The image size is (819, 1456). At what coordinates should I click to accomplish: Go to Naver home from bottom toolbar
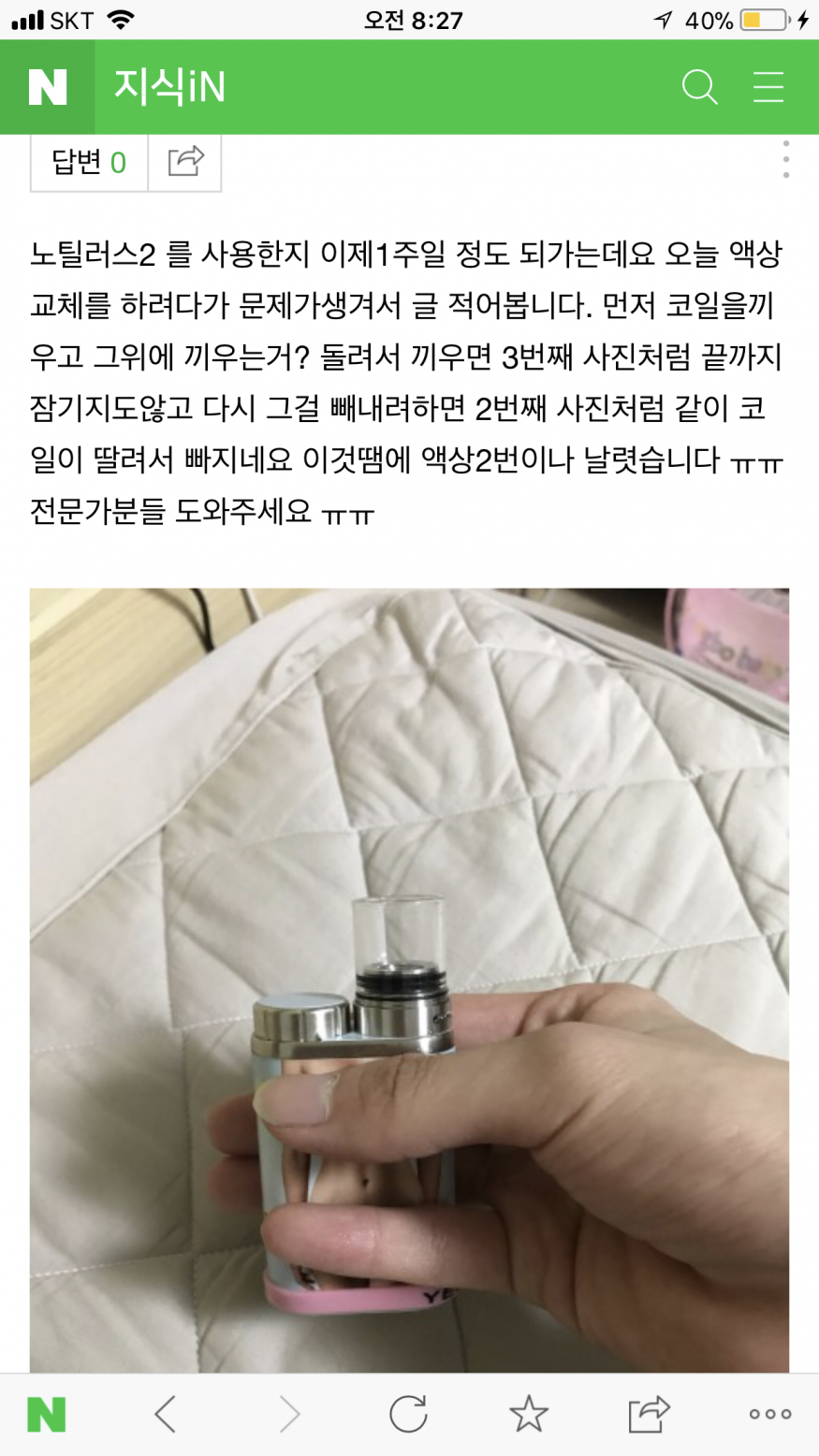(x=47, y=1414)
